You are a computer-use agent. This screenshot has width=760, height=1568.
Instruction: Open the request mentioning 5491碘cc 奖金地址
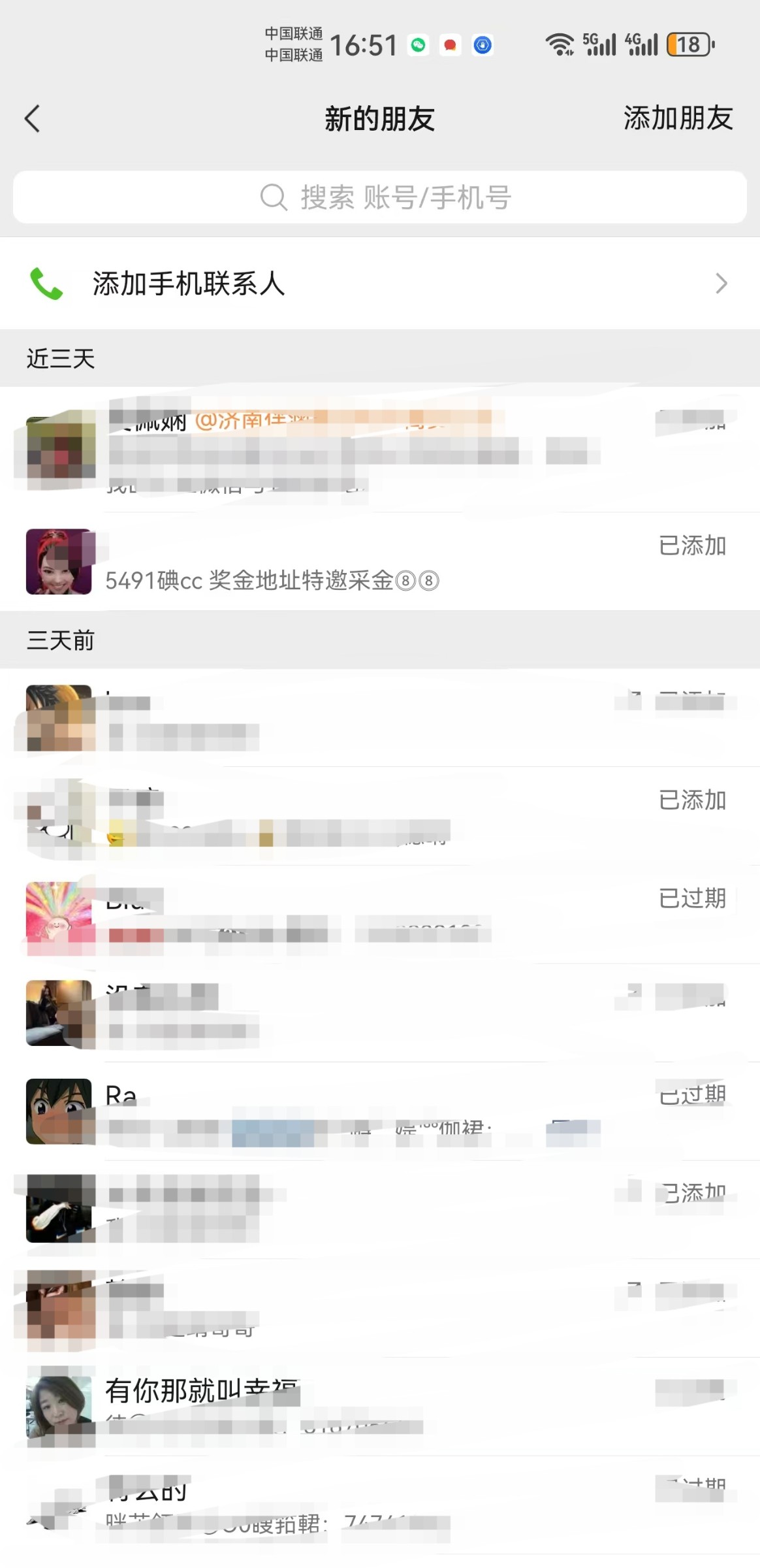[380, 562]
